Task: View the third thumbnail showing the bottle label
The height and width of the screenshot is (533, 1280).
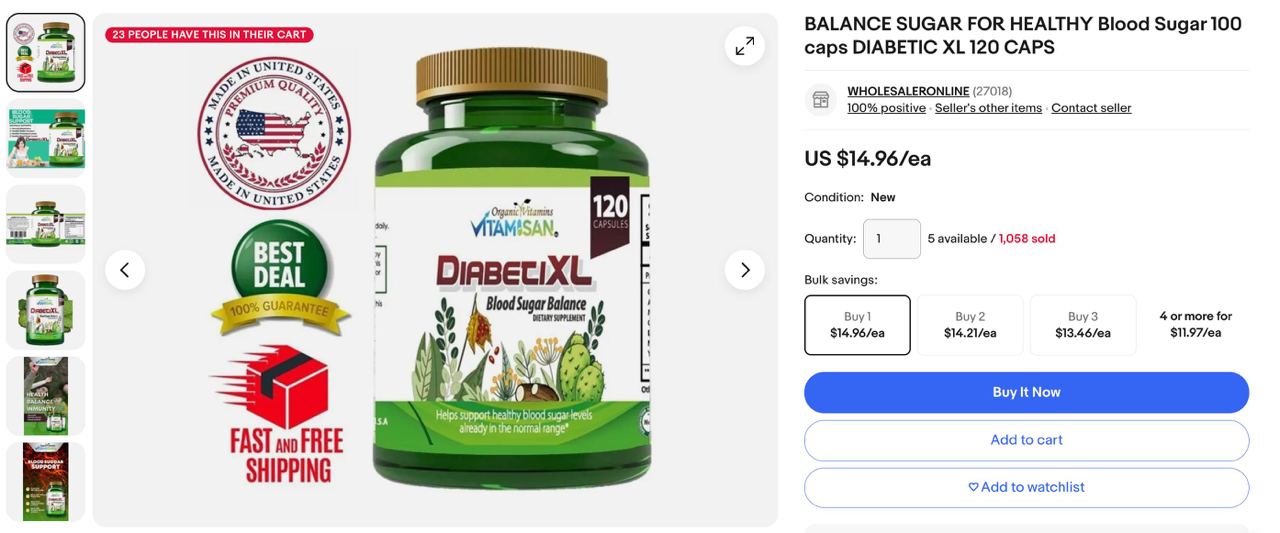Action: coord(46,224)
